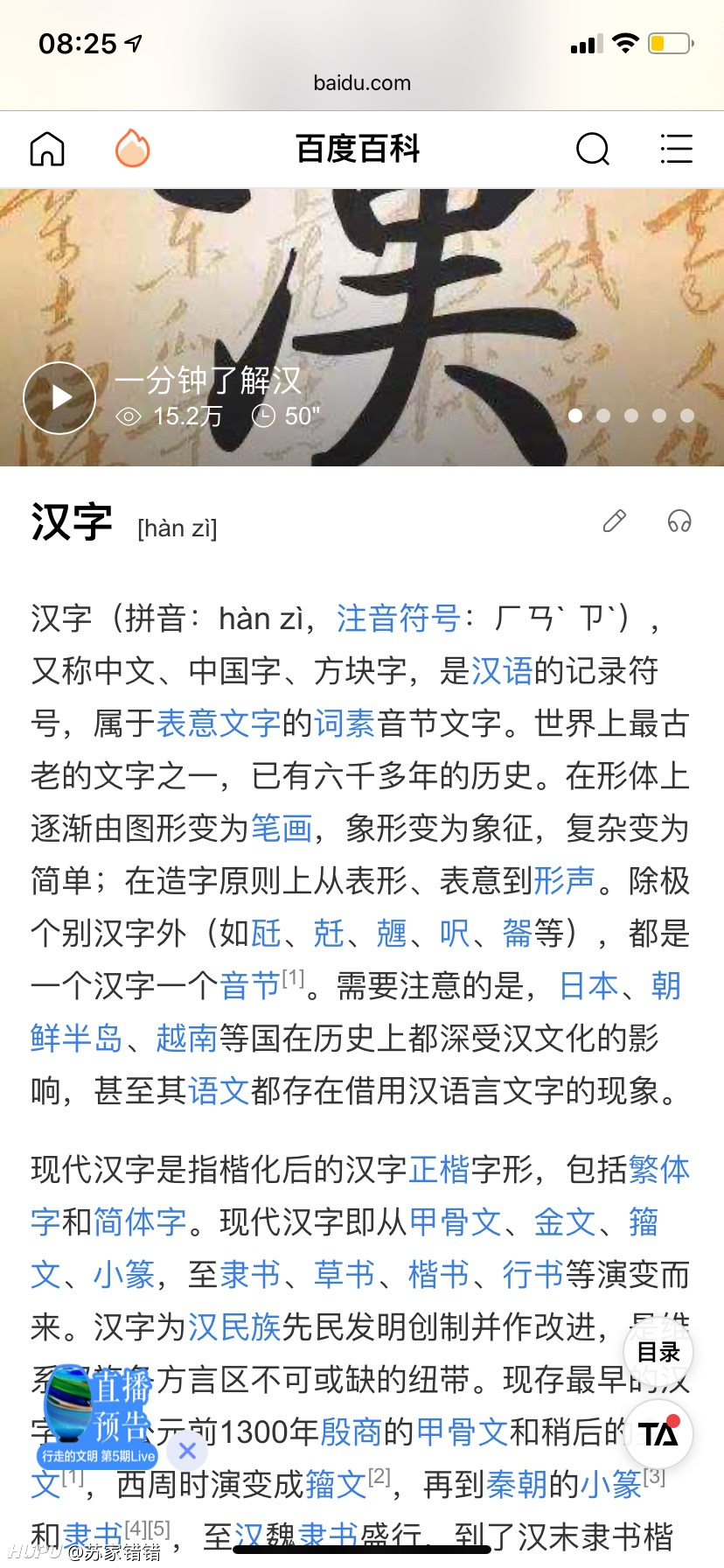The width and height of the screenshot is (724, 1568).
Task: Open the 形声 link
Action: click(x=564, y=881)
